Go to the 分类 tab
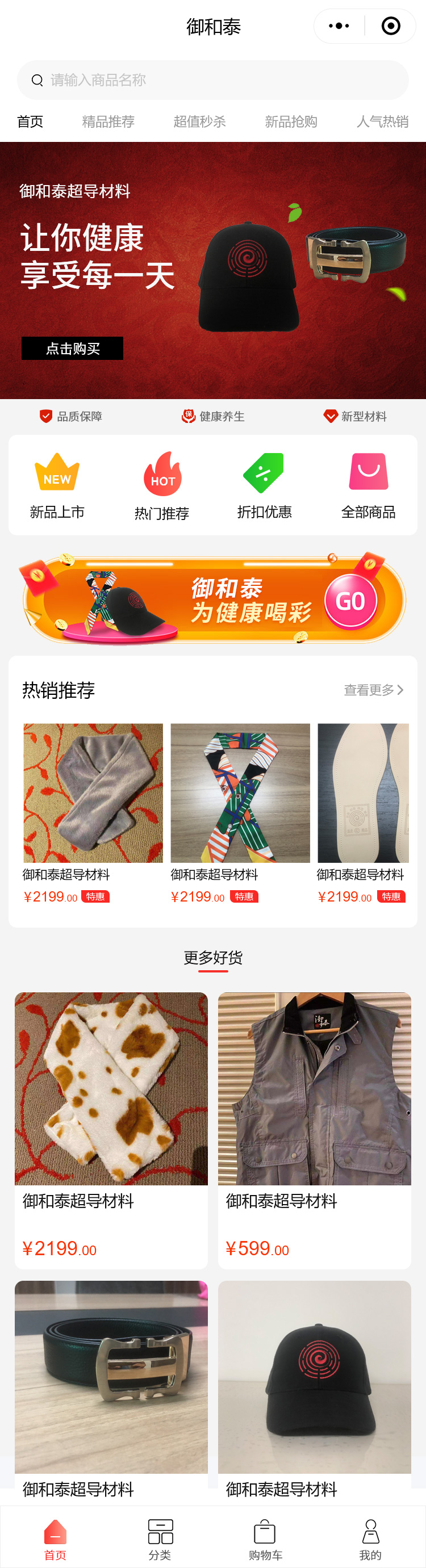 [x=160, y=1539]
